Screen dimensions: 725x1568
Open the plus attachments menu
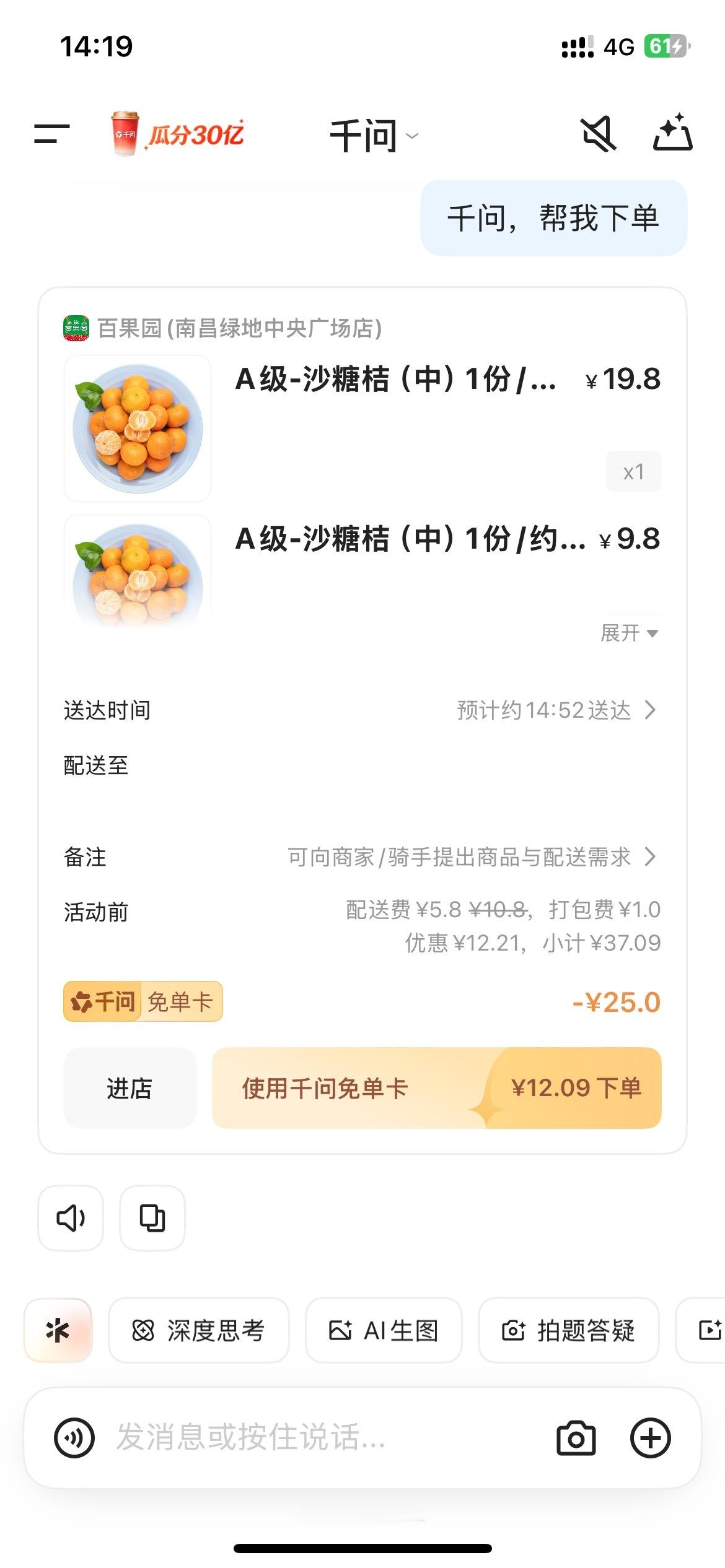click(x=651, y=1437)
